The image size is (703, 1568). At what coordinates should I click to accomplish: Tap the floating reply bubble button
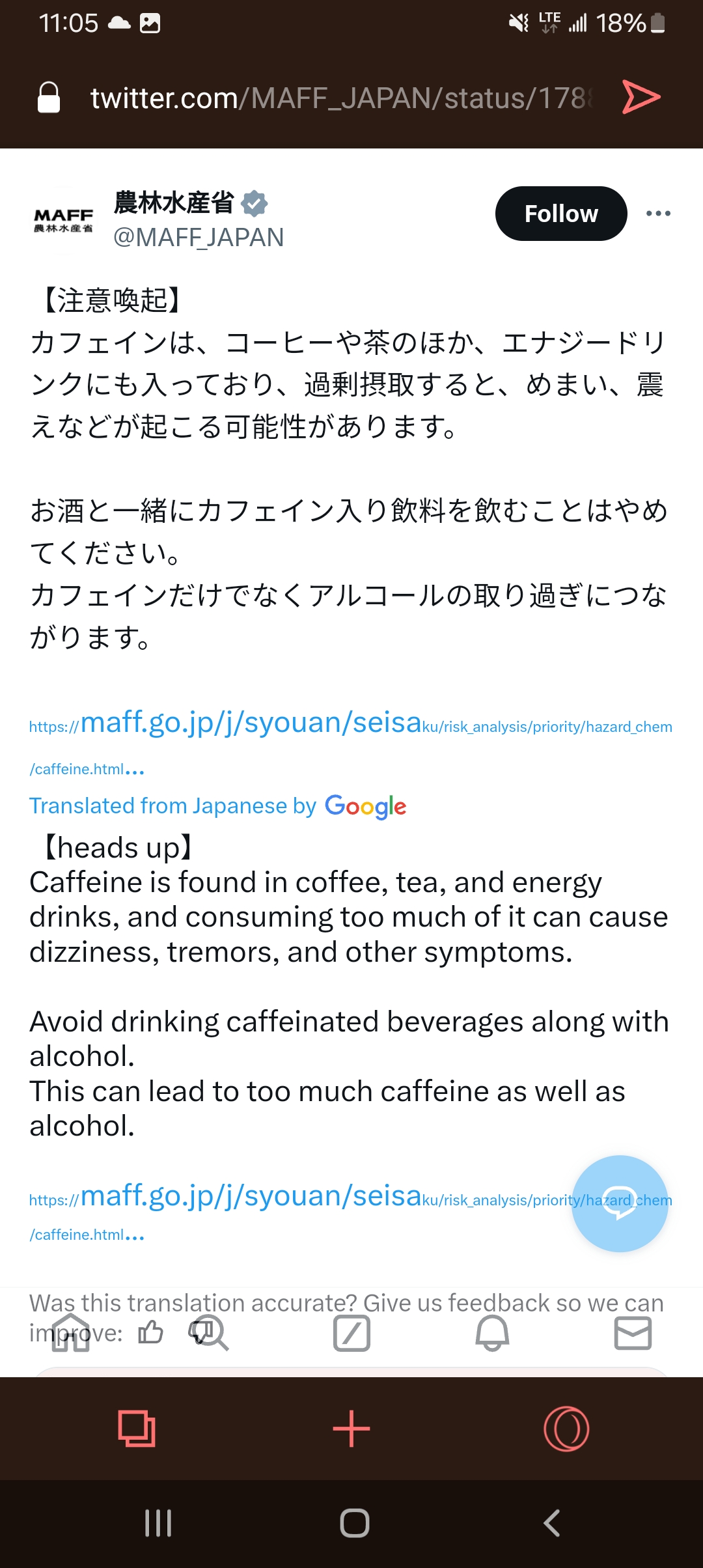620,1203
